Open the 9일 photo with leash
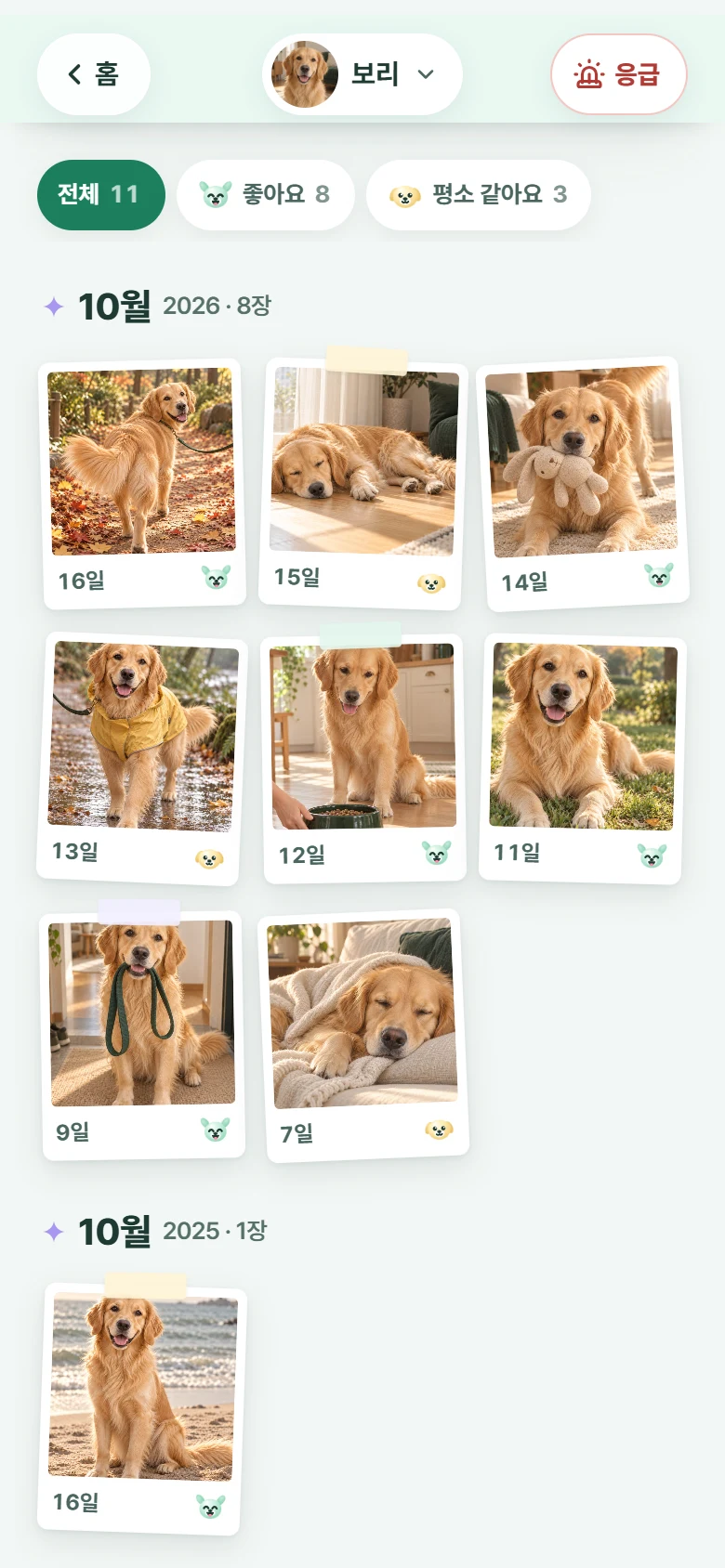Screen dimensions: 725x1568 tap(142, 1036)
